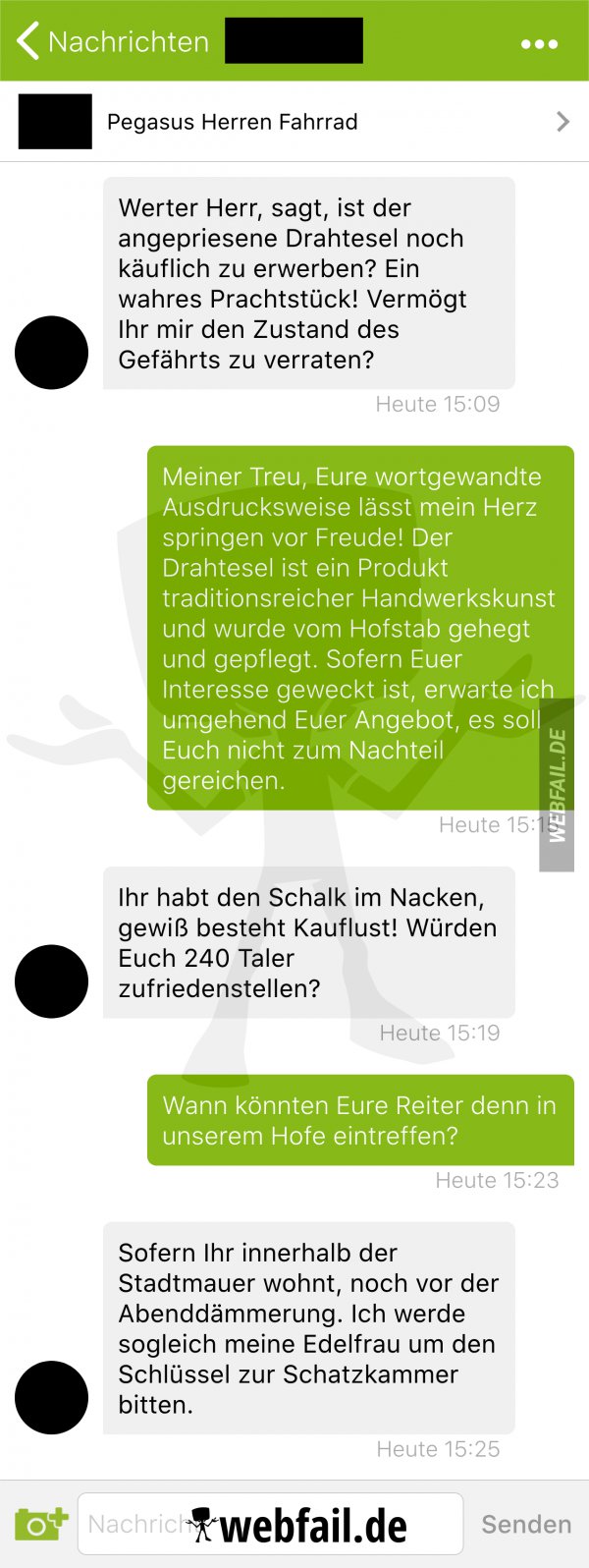This screenshot has height=1568, width=589.
Task: Tap the Senden button
Action: pyautogui.click(x=525, y=1524)
